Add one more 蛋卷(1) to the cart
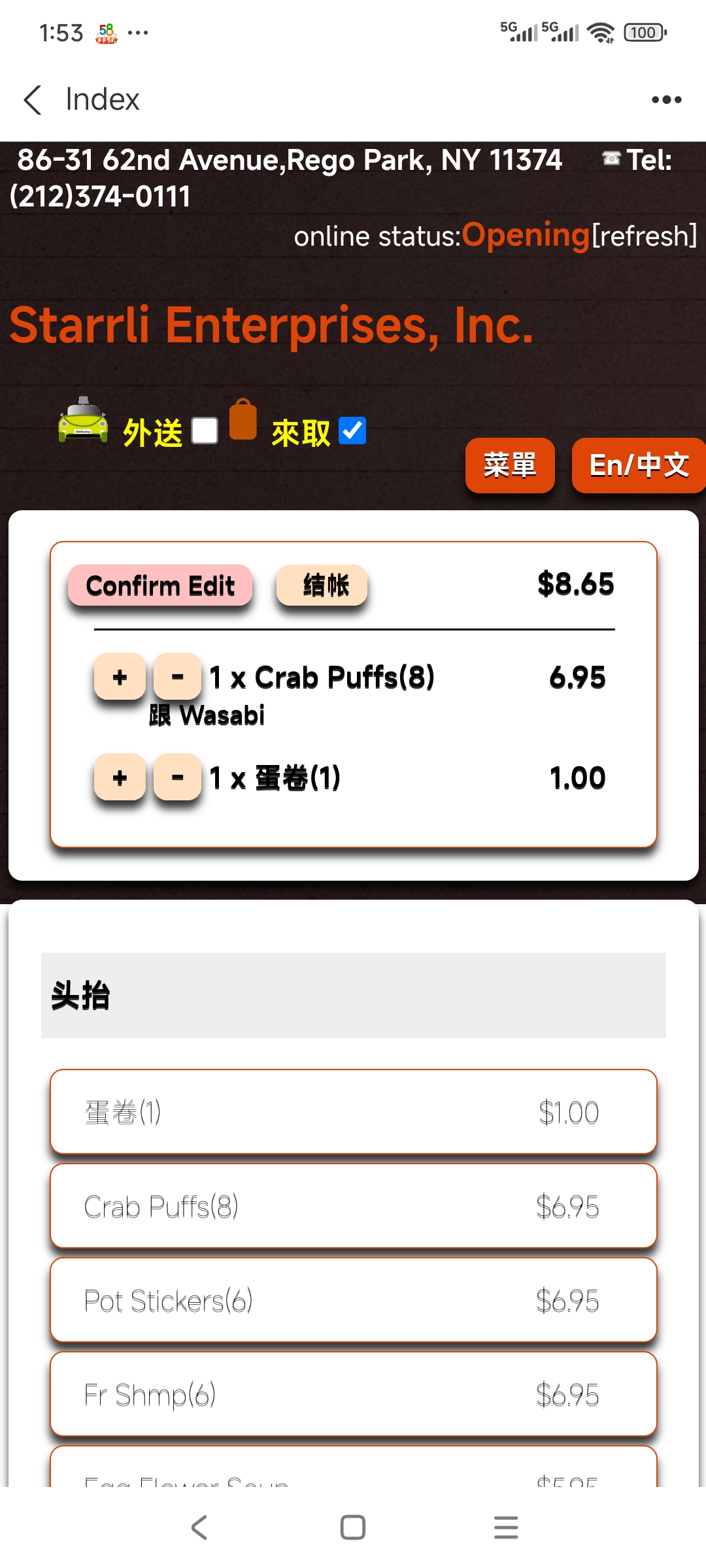Viewport: 706px width, 1568px height. click(120, 777)
